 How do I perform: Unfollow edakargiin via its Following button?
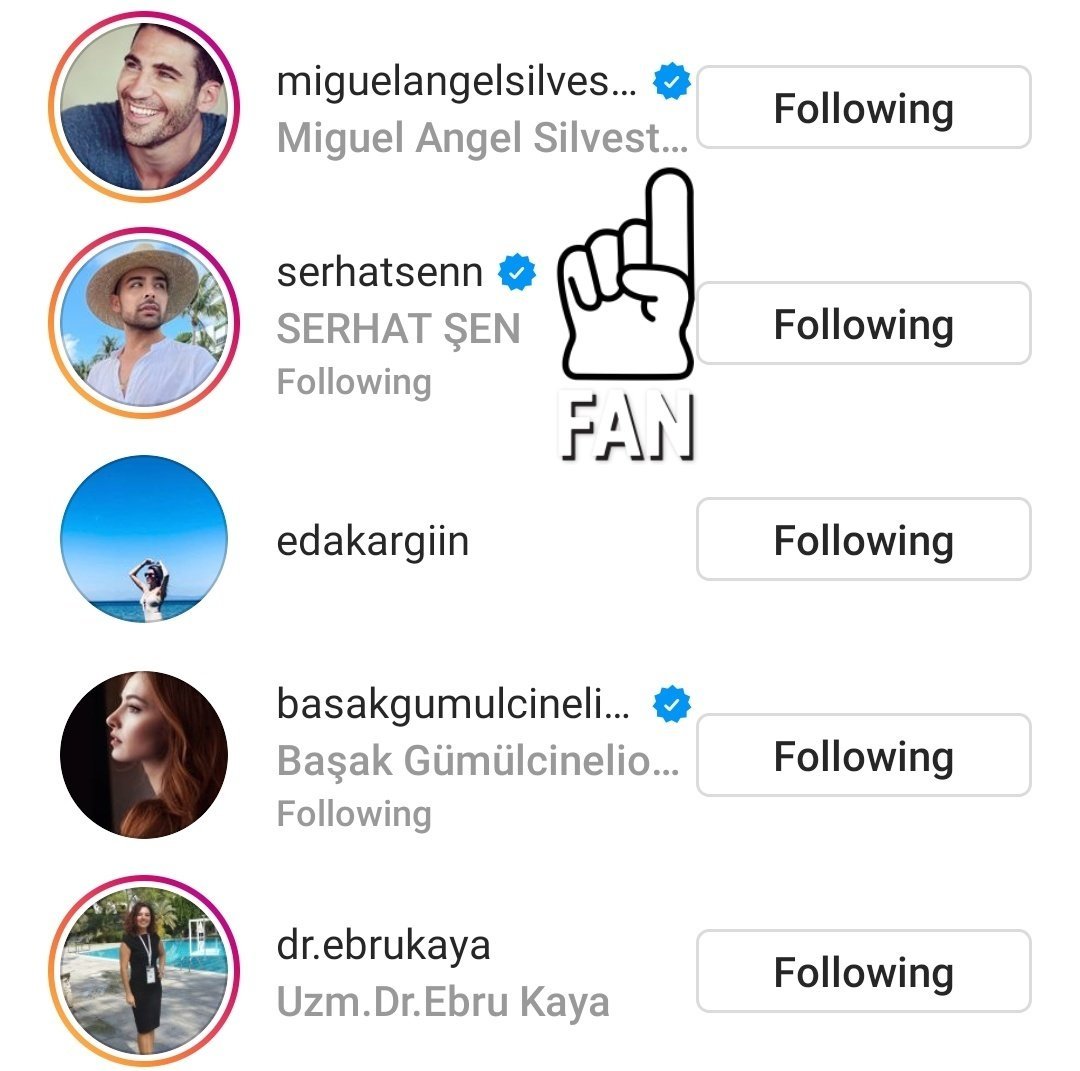[864, 539]
